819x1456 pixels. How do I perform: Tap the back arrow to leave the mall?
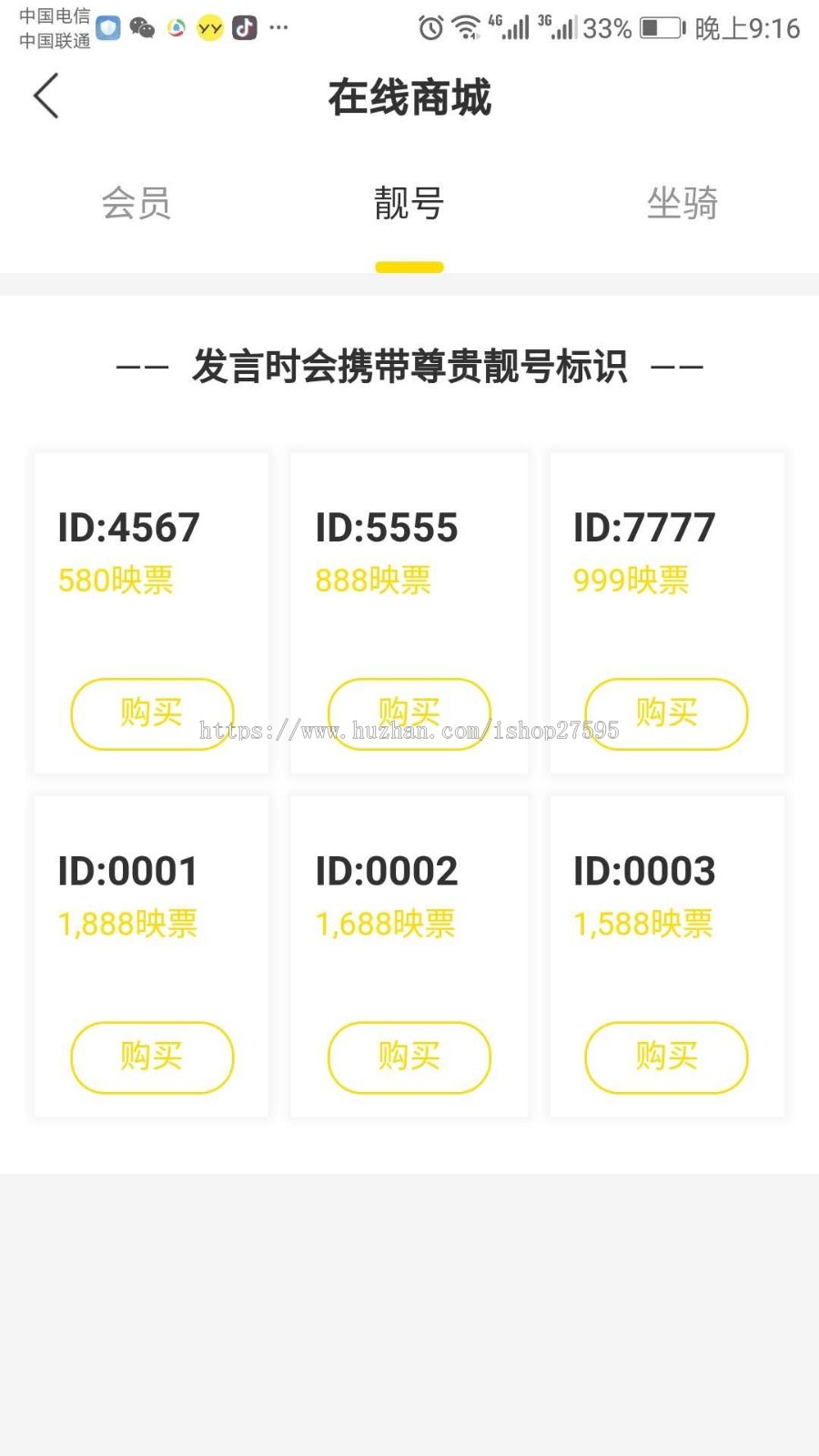point(45,96)
